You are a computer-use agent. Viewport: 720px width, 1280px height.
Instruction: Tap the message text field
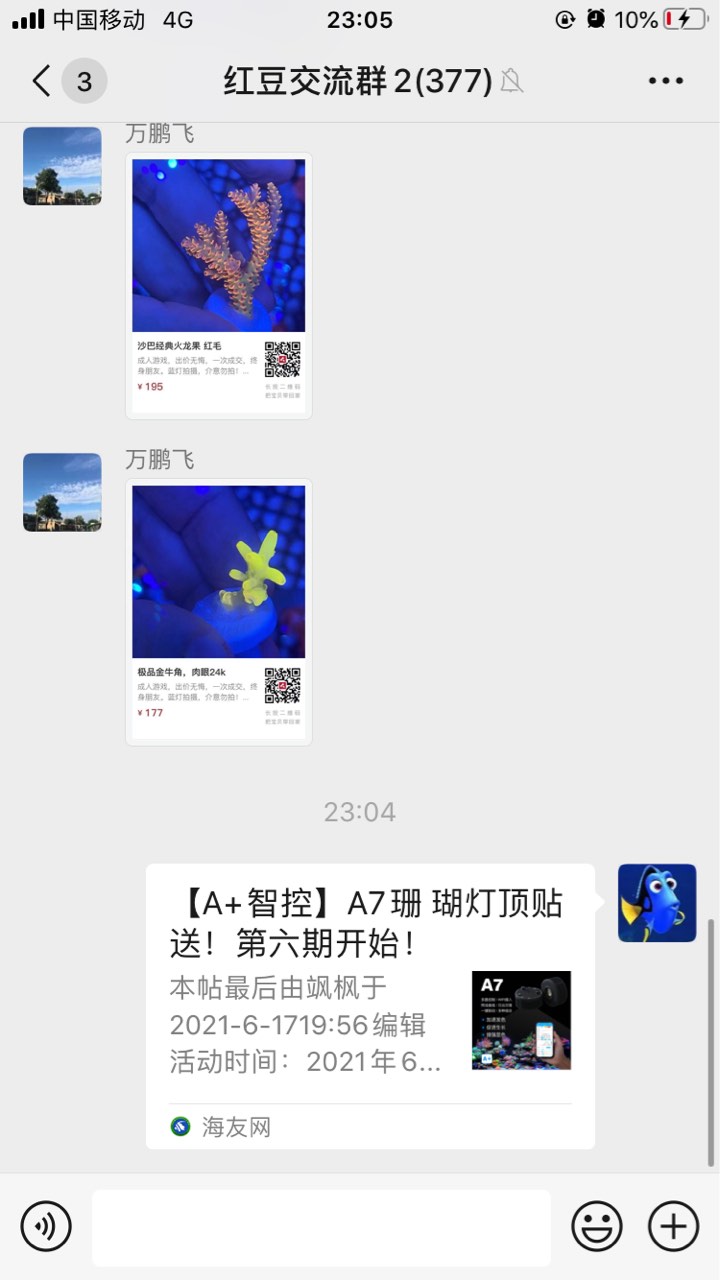tap(321, 1227)
